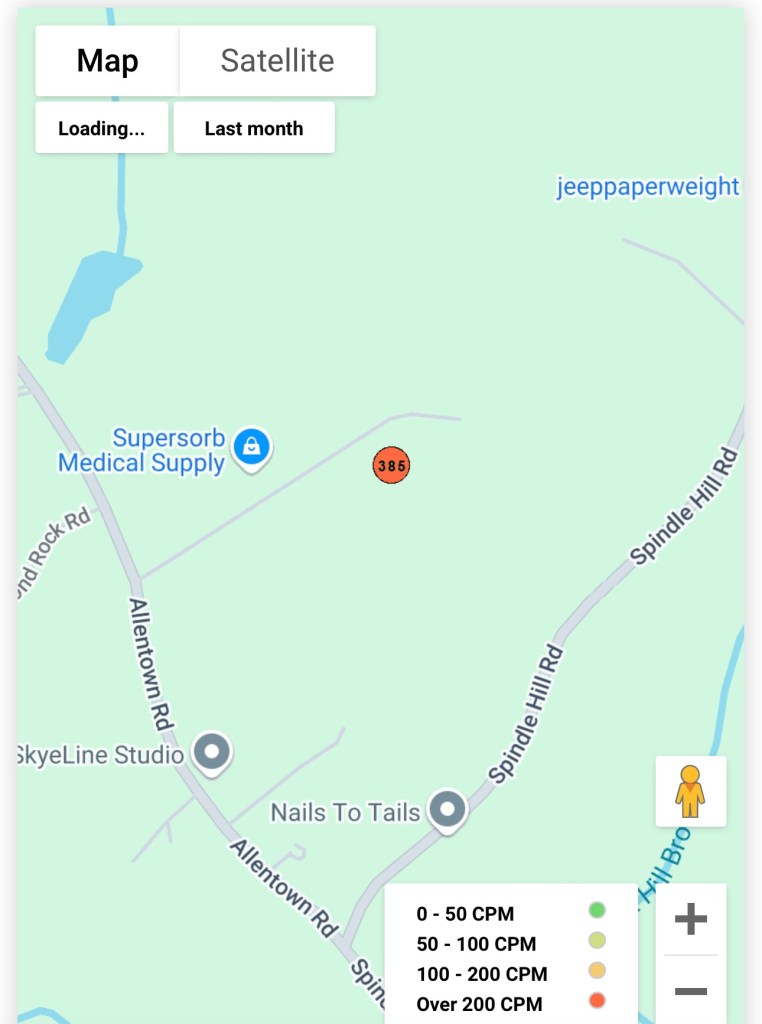The height and width of the screenshot is (1024, 762).
Task: Tap the Loading... button
Action: point(101,128)
